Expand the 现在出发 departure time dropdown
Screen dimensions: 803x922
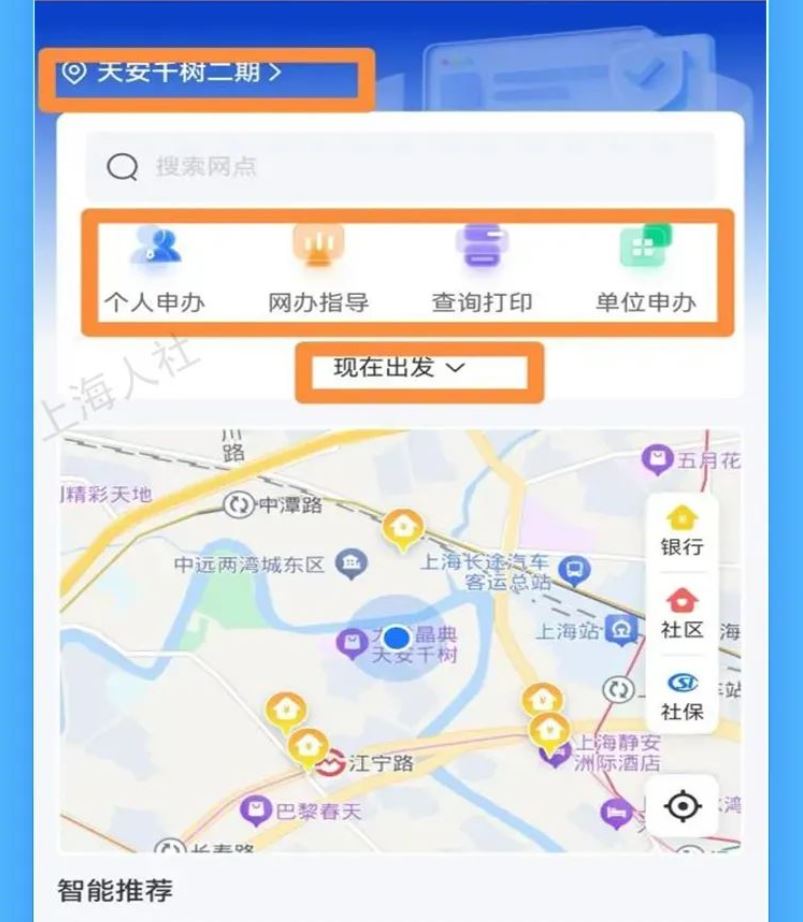click(400, 368)
